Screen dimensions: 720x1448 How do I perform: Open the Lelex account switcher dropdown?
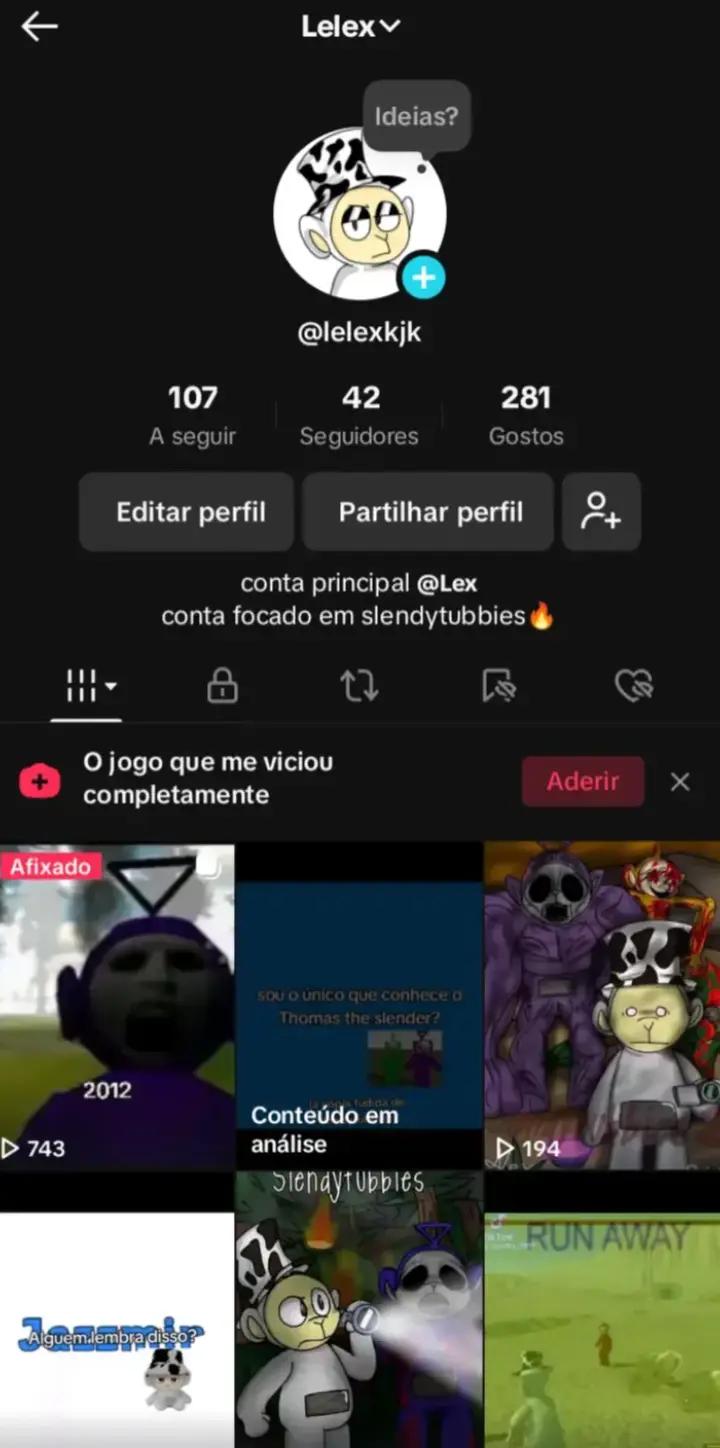351,26
